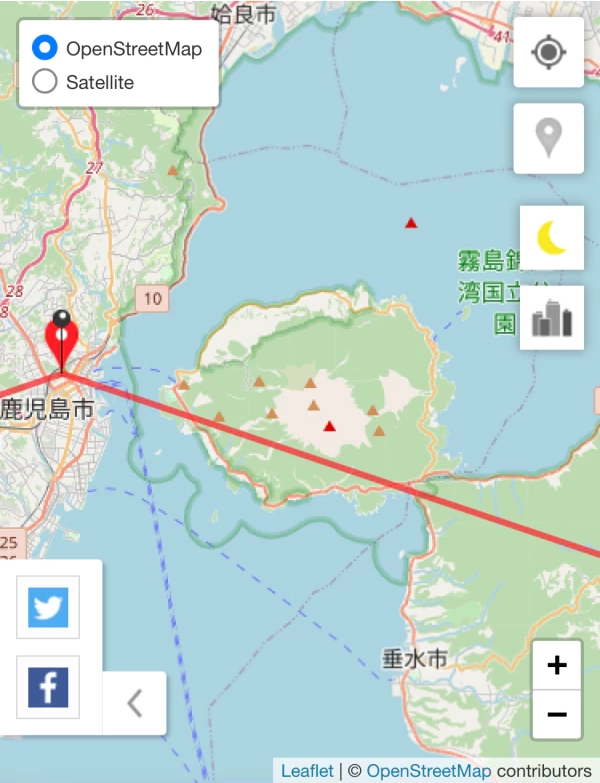Center map on my current location
600x783 pixels.
point(548,52)
